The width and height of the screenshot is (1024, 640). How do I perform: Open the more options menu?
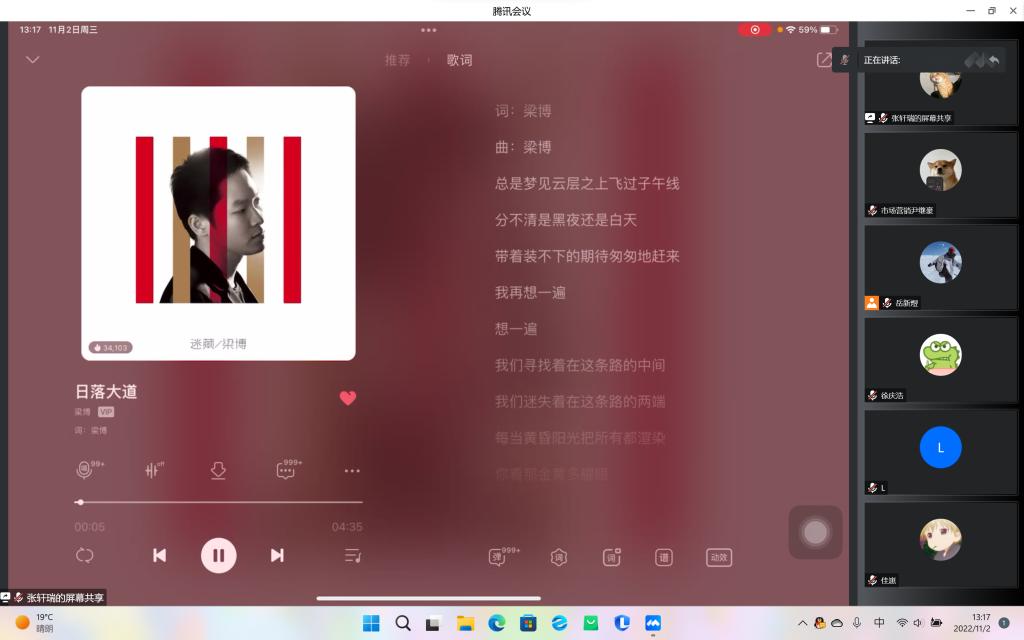[352, 470]
